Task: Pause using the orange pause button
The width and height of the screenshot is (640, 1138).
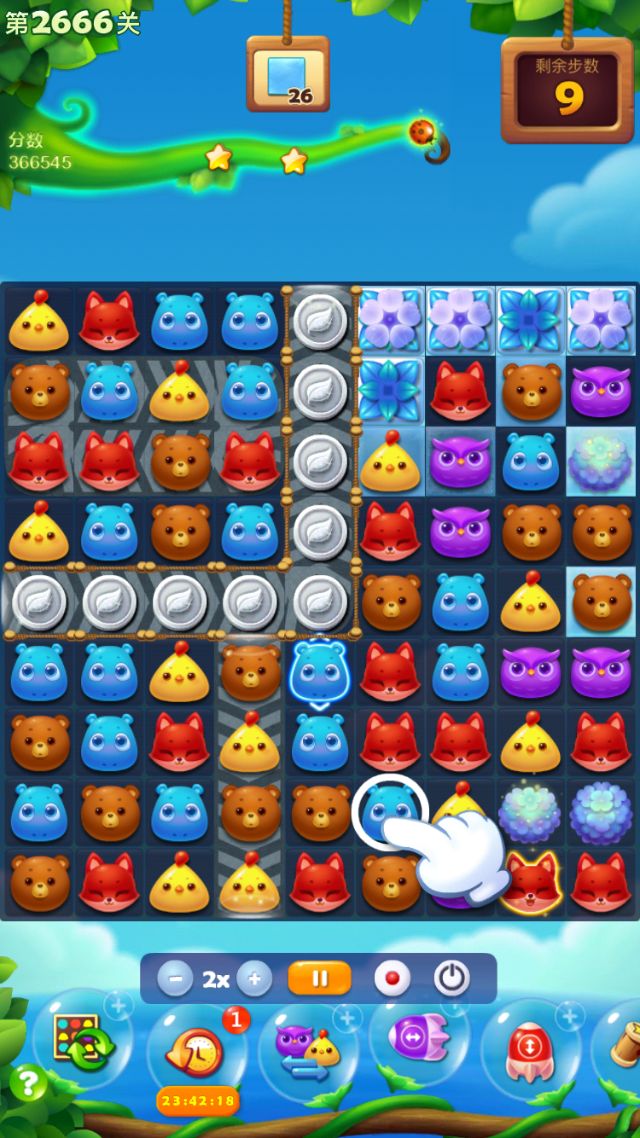Action: tap(319, 978)
